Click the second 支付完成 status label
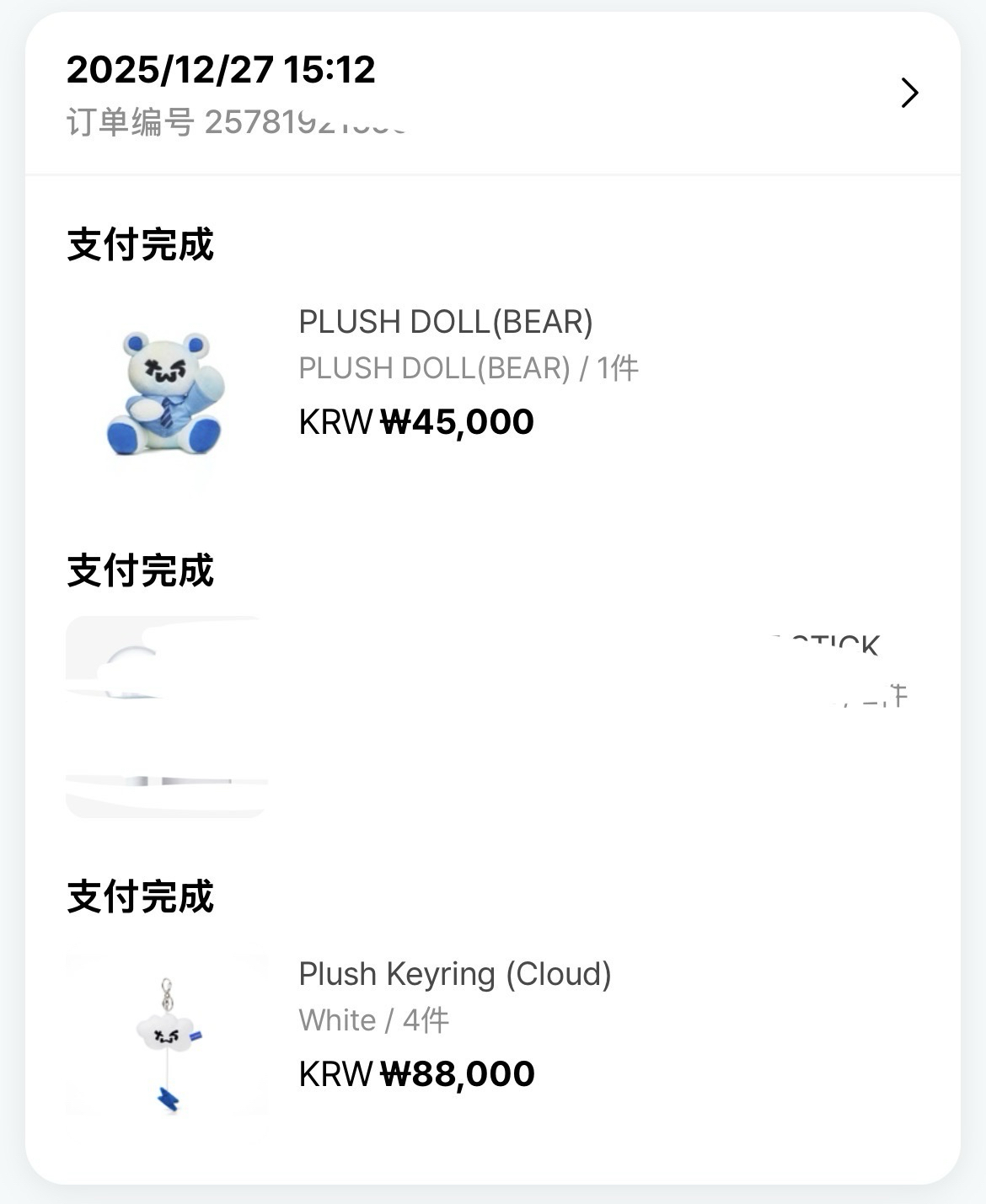Image resolution: width=986 pixels, height=1204 pixels. point(138,573)
